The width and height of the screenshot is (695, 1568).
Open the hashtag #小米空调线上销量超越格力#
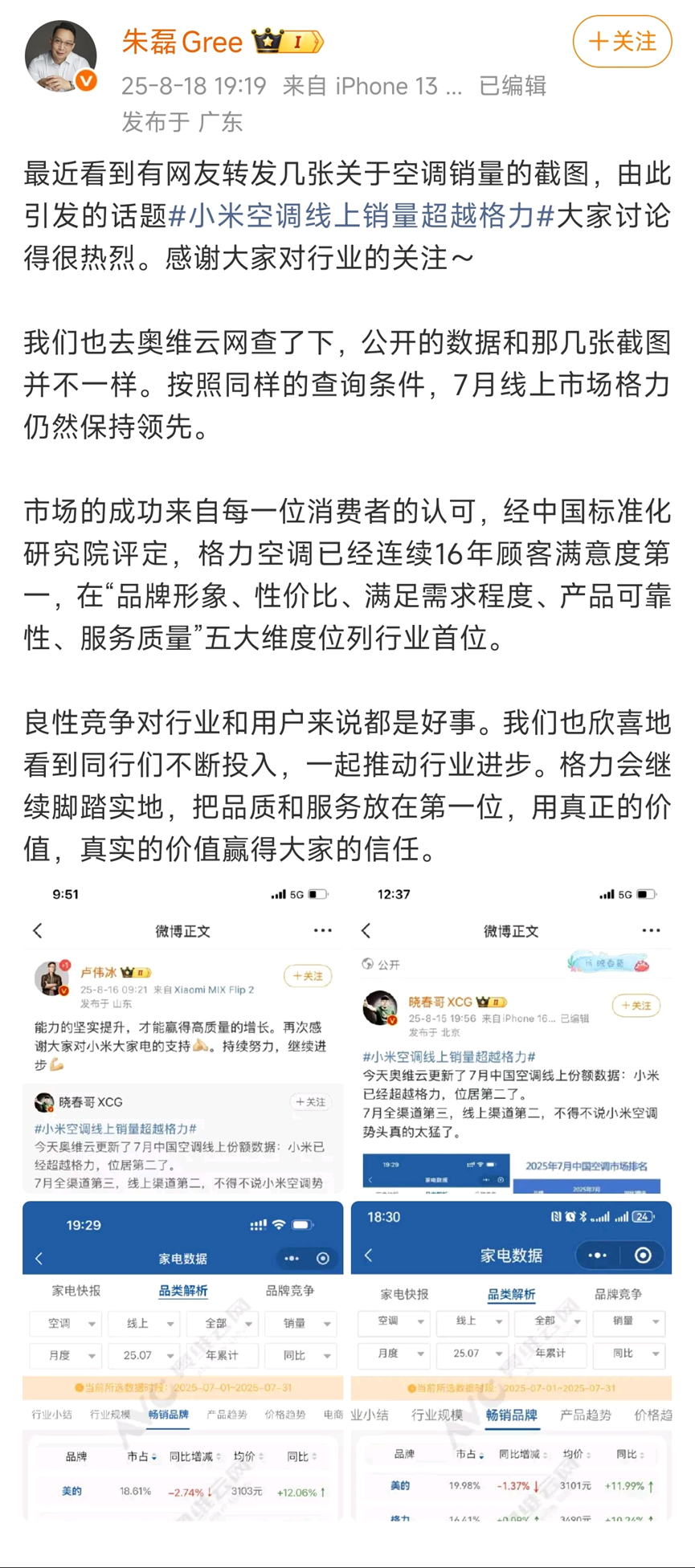pos(361,215)
